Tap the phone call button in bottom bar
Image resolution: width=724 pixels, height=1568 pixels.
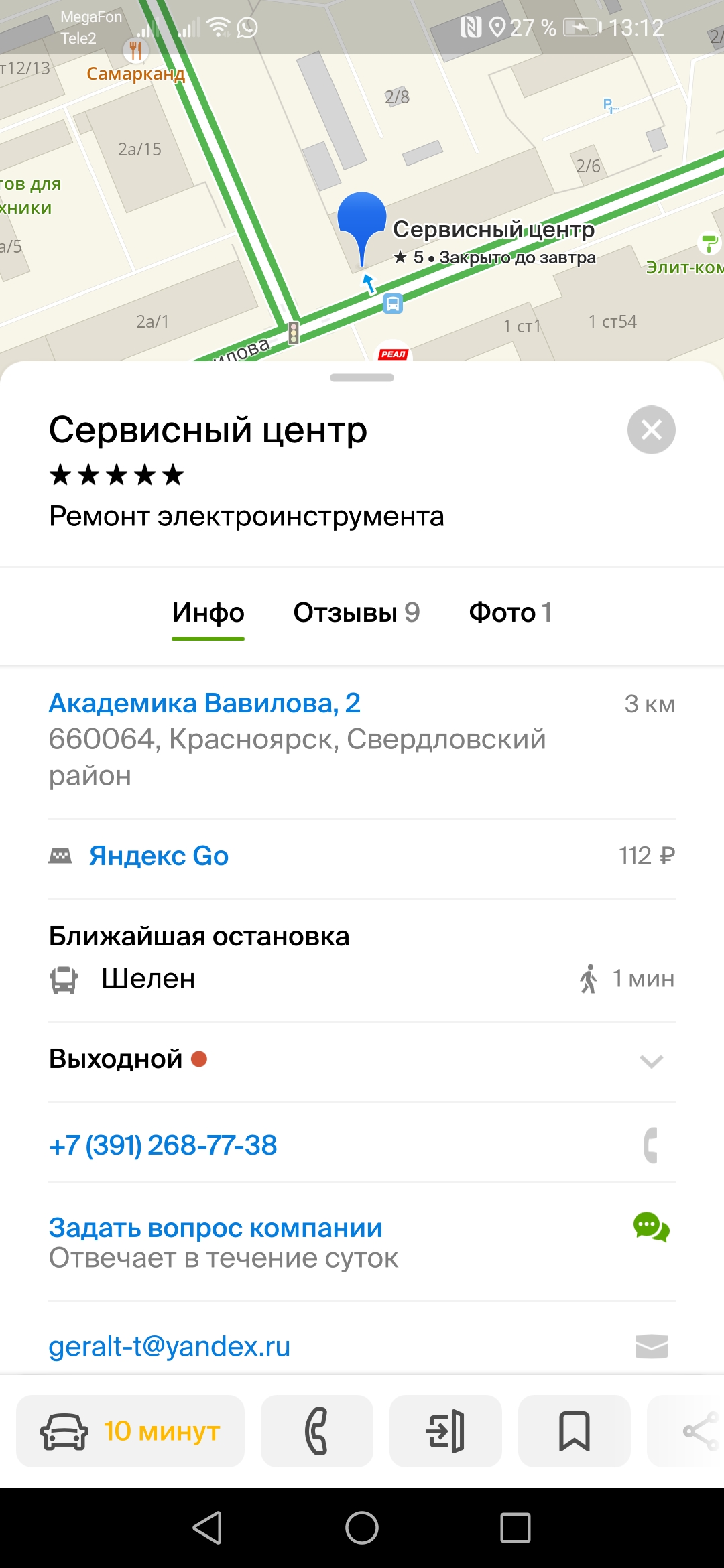[x=316, y=1431]
